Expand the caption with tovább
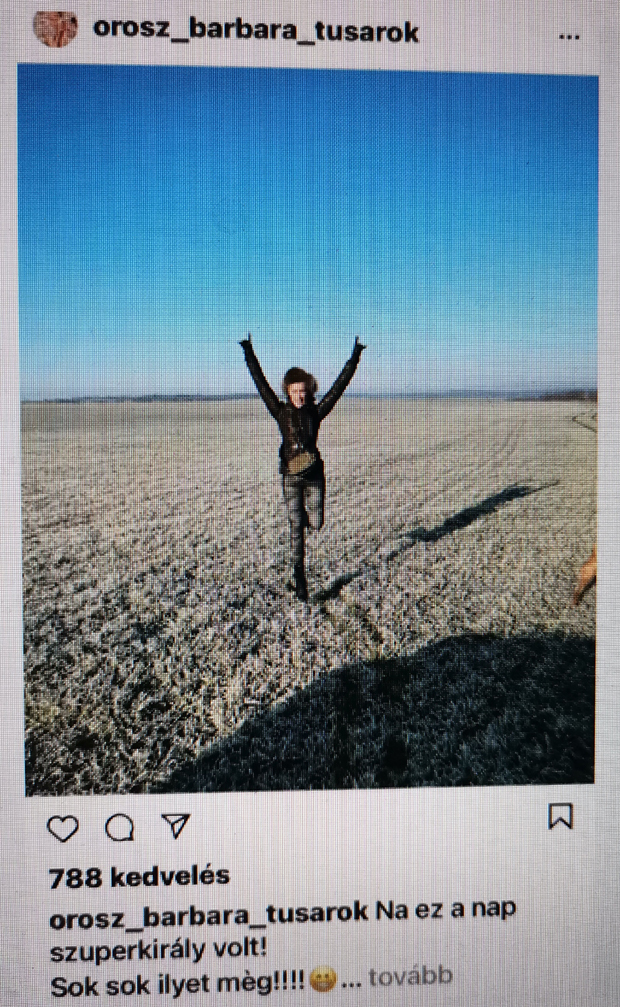The width and height of the screenshot is (620, 1007). tap(411, 976)
